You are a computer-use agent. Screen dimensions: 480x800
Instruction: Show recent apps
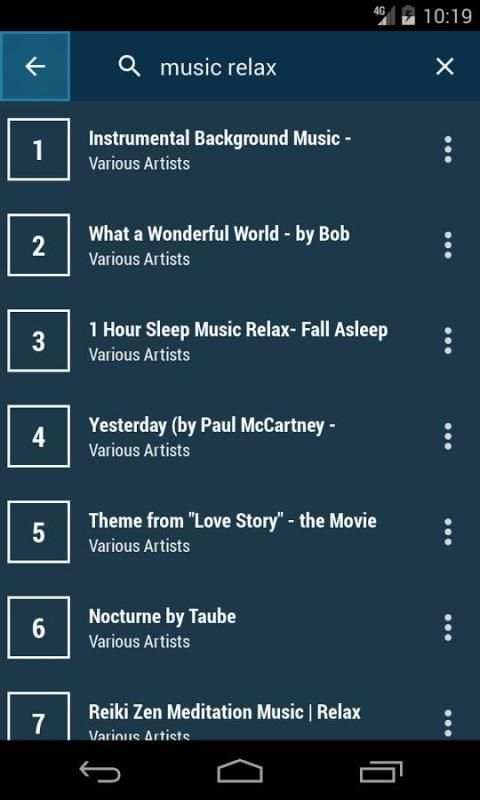381,771
